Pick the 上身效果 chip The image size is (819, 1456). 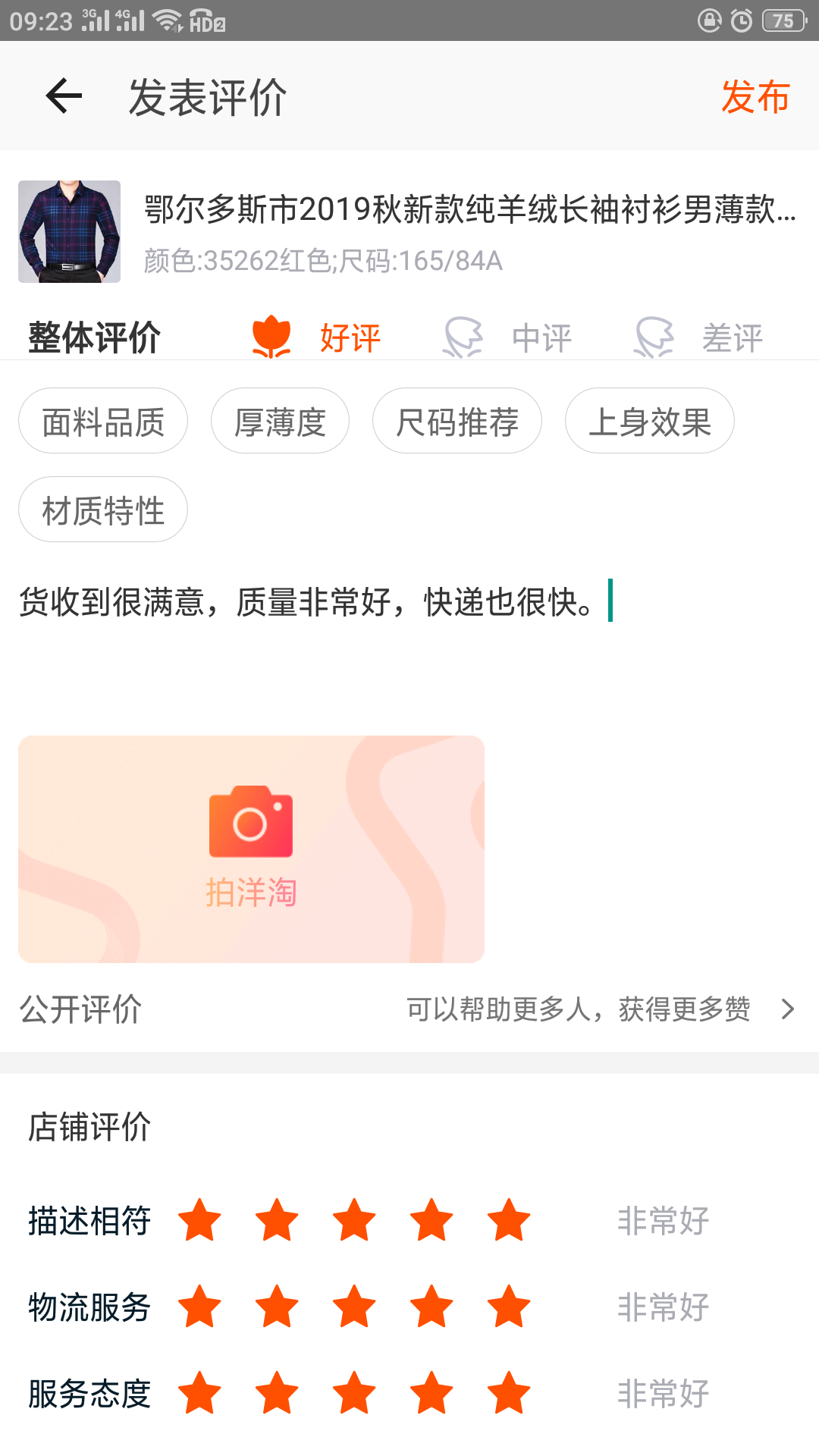(x=649, y=422)
